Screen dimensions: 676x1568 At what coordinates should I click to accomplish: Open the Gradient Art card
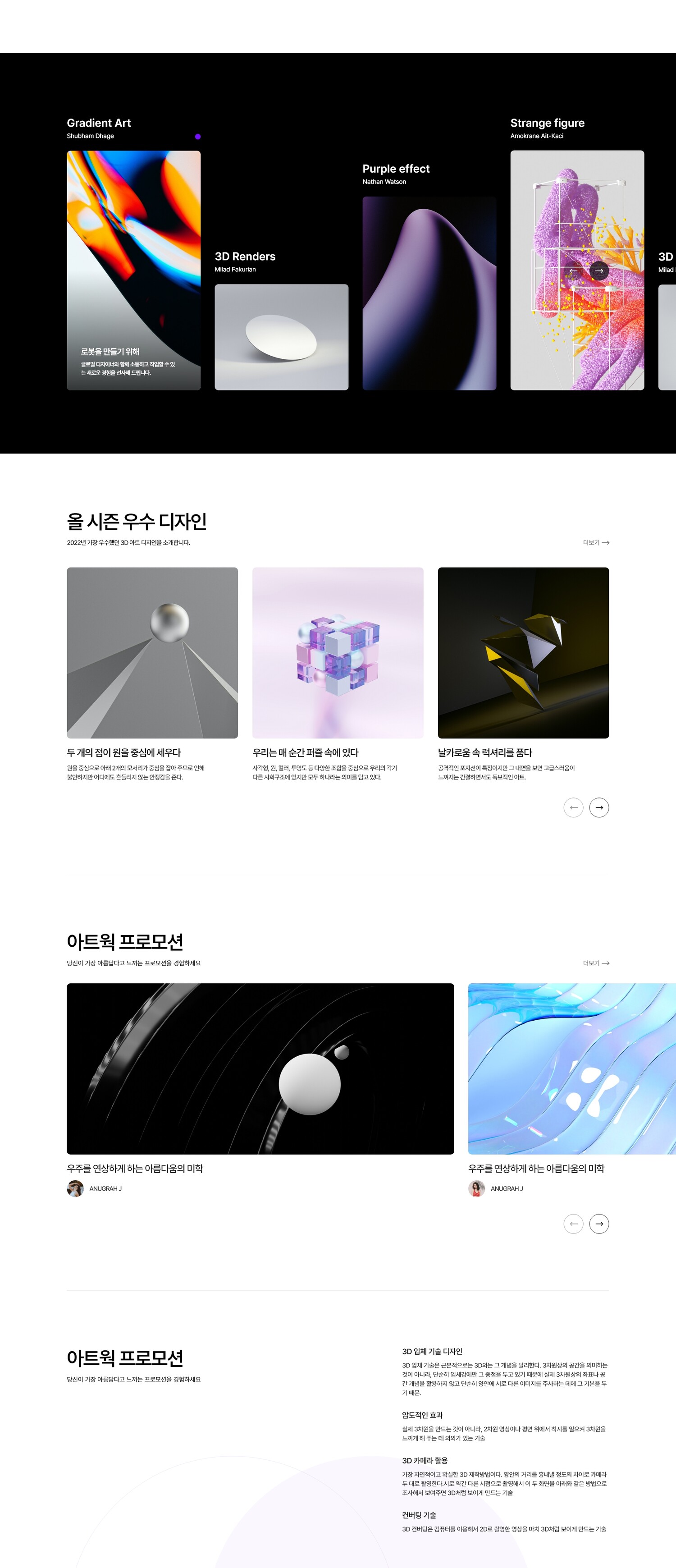[x=133, y=270]
